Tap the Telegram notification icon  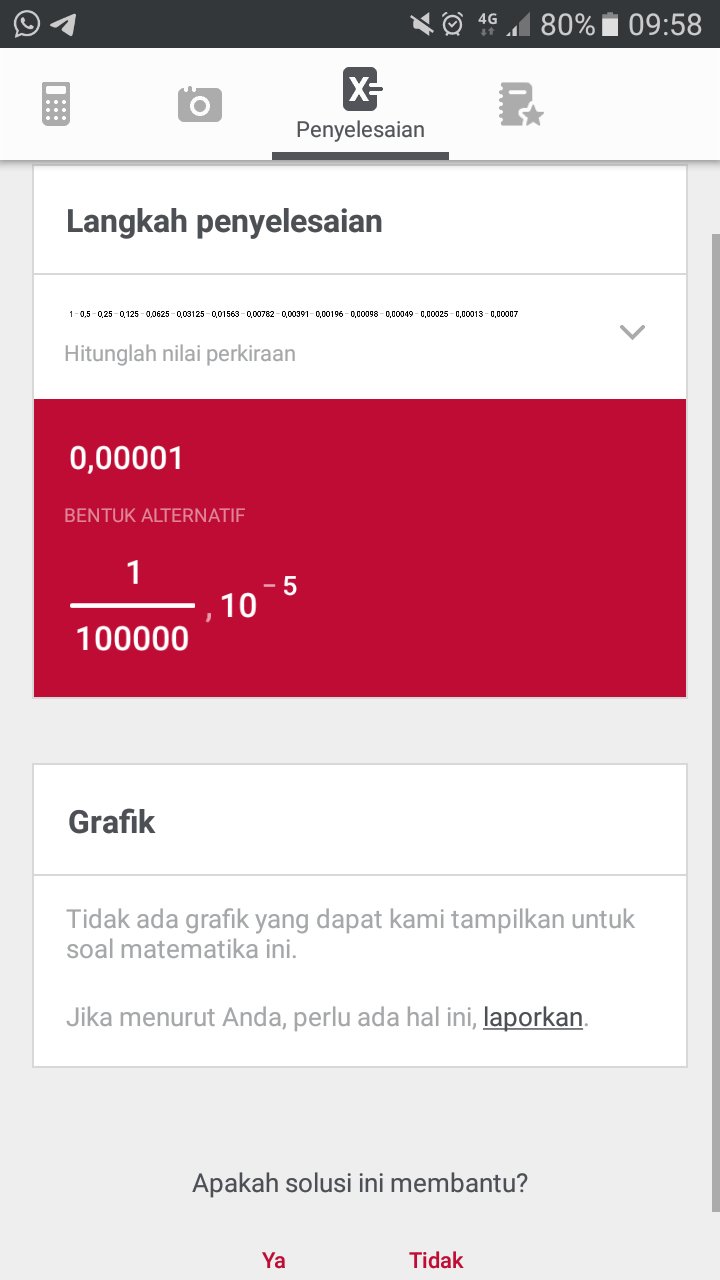click(62, 23)
